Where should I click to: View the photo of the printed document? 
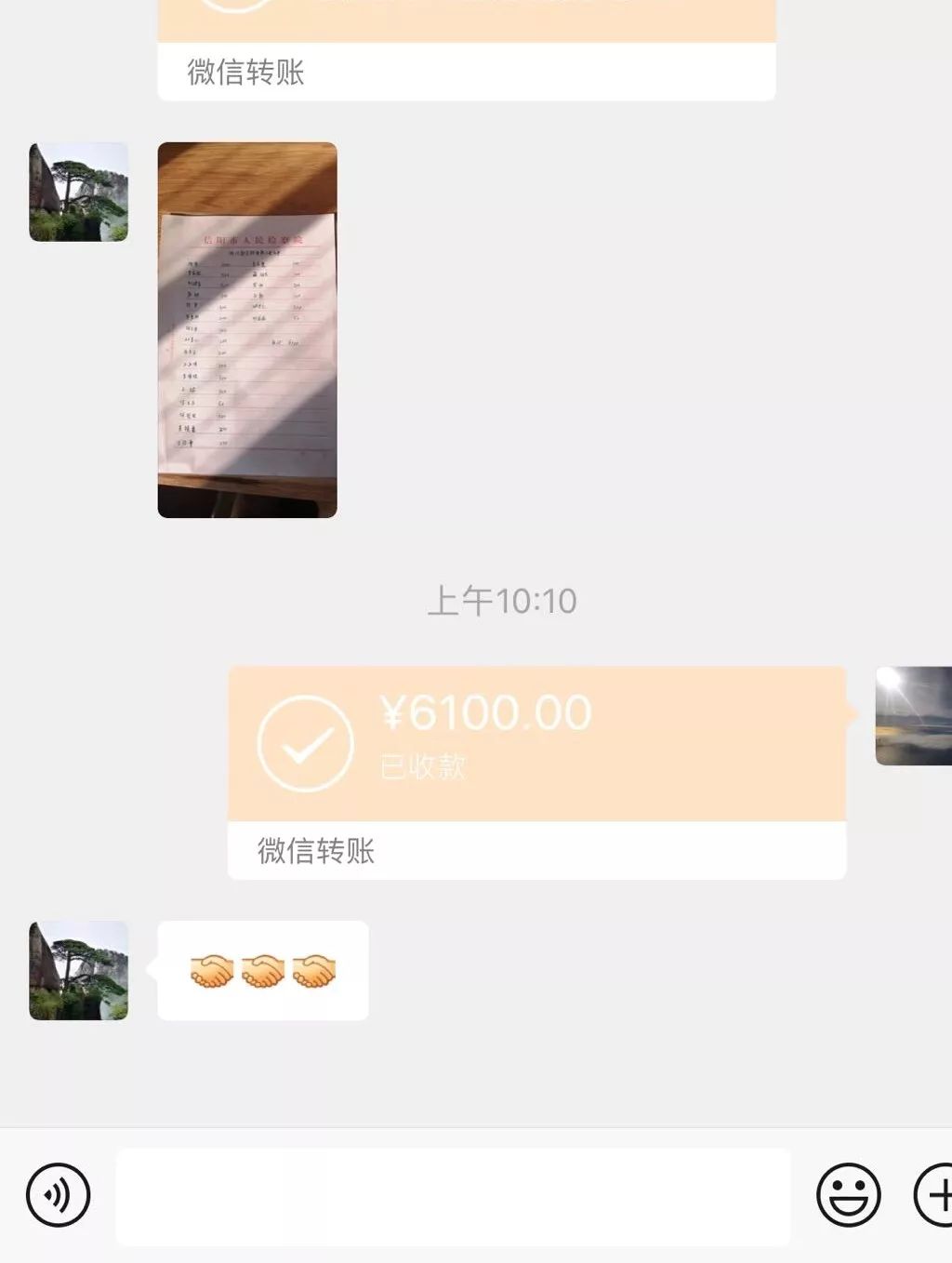pos(247,330)
